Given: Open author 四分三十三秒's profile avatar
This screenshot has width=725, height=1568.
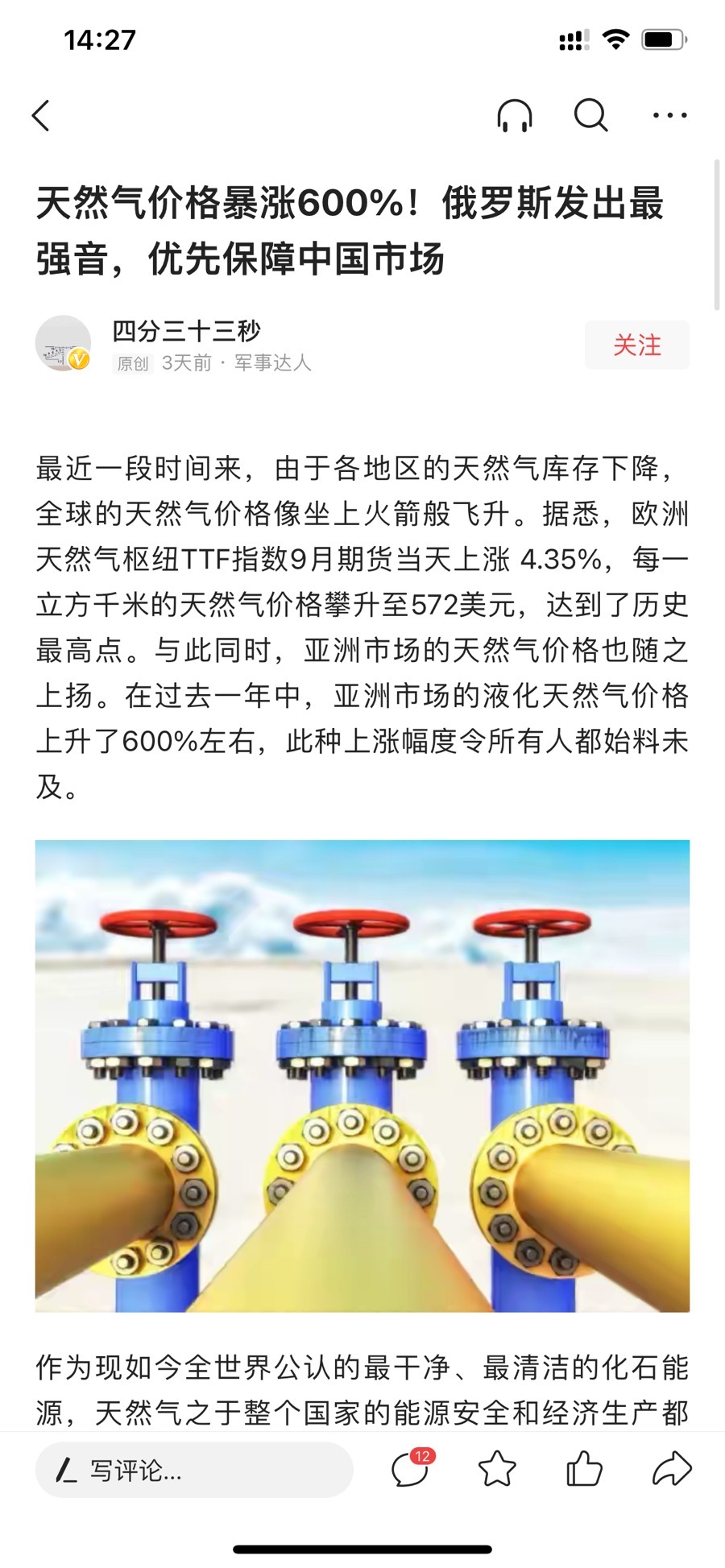Looking at the screenshot, I should [63, 343].
